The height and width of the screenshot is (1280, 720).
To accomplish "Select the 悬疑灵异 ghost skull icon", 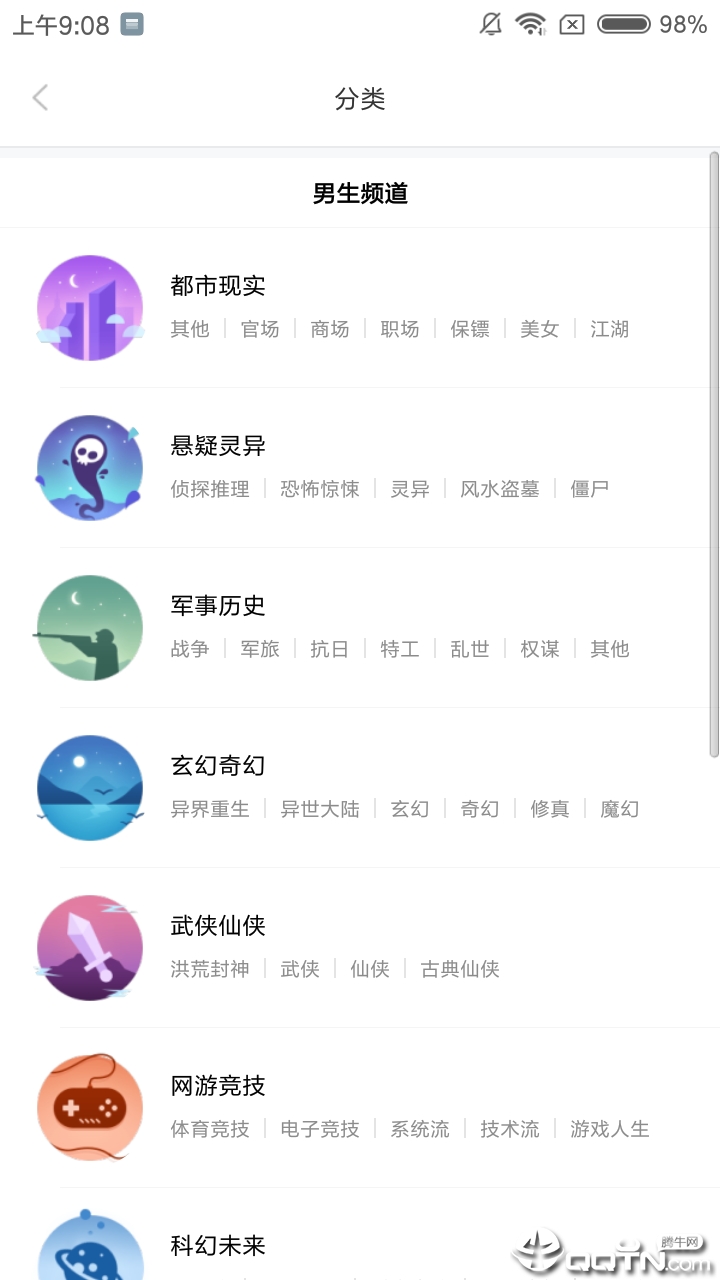I will pos(90,467).
